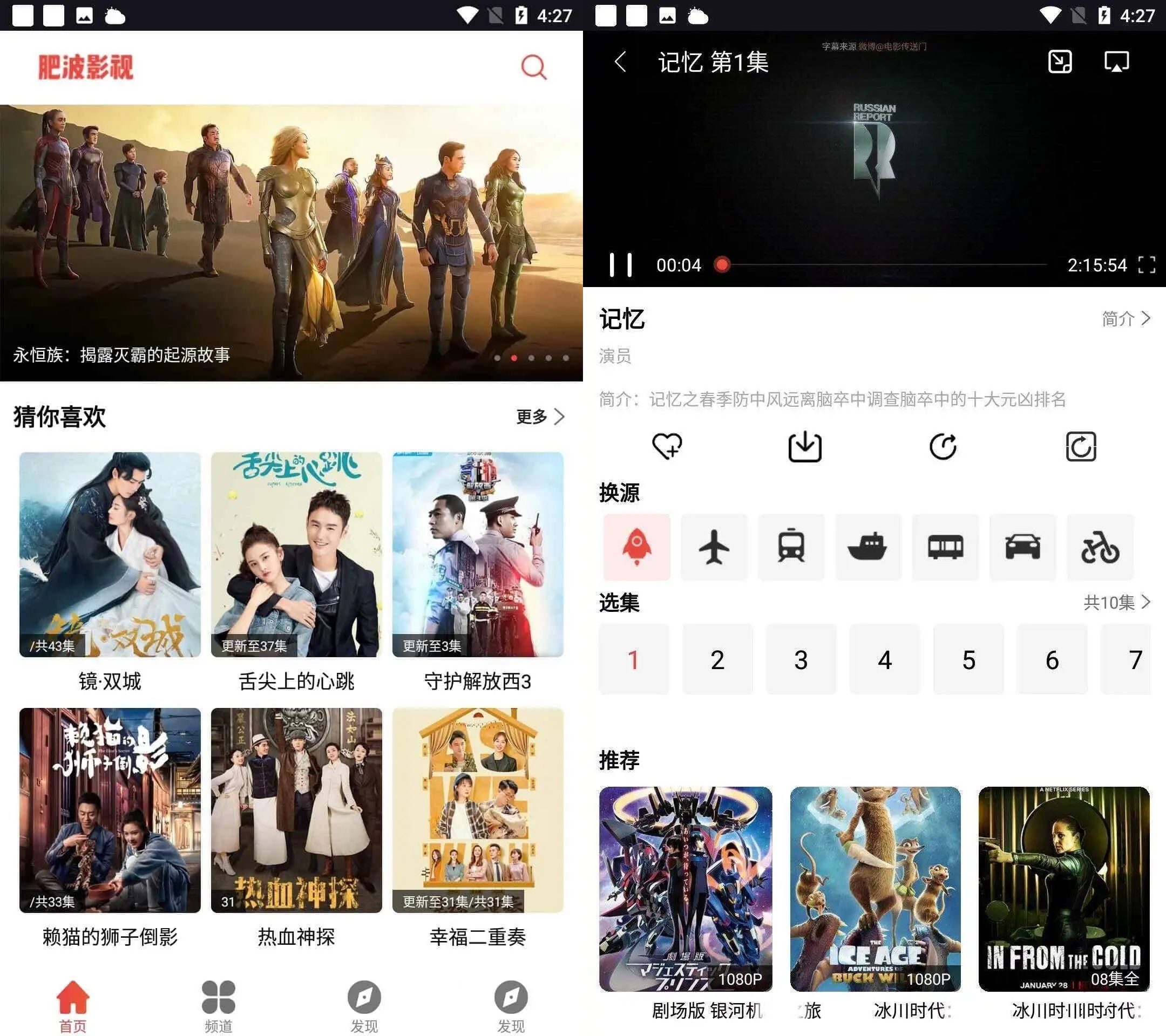This screenshot has height=1036, width=1166.
Task: Add 记忆 to favorites with the heart icon
Action: tap(667, 446)
